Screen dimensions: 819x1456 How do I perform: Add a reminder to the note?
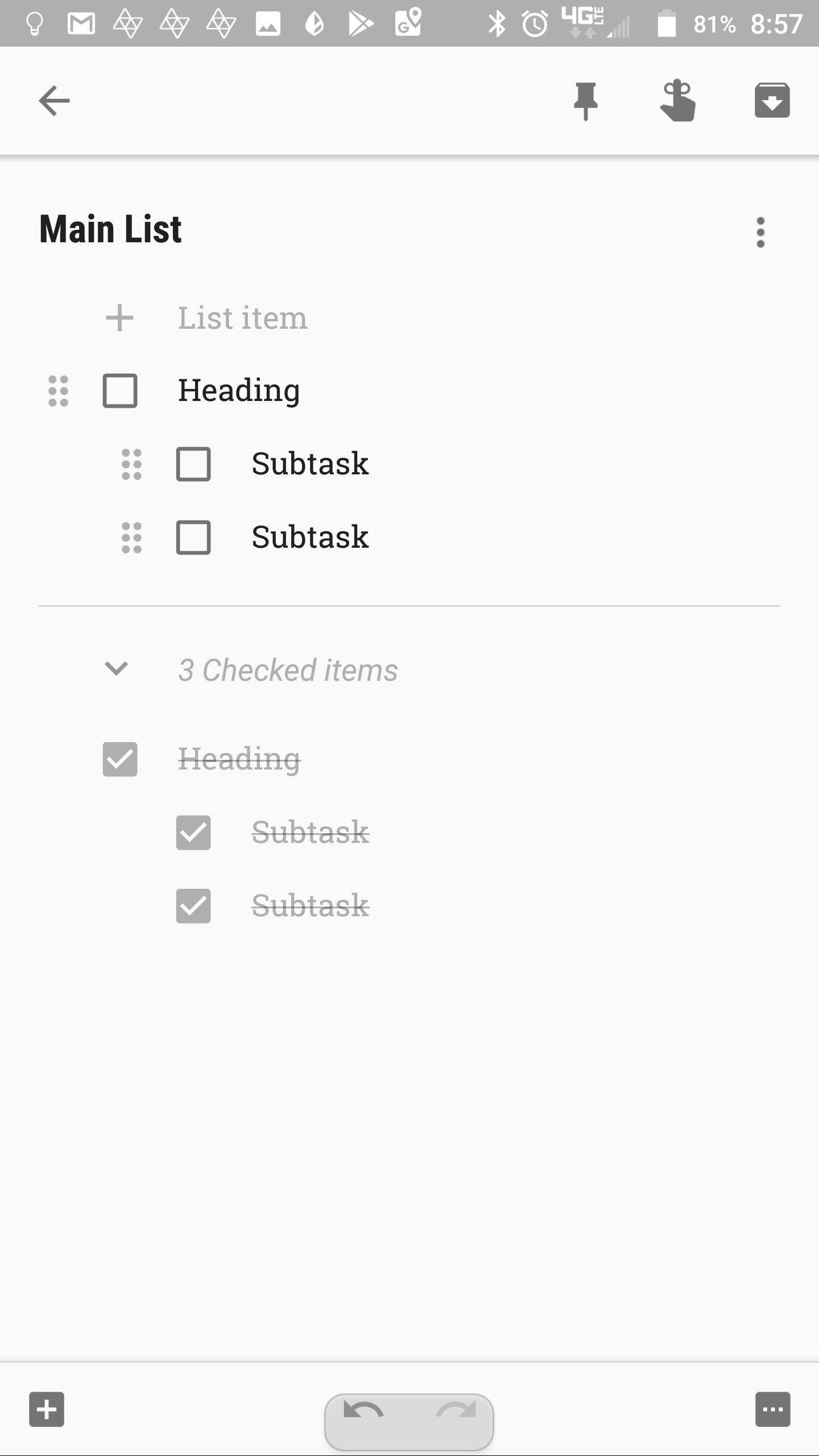(679, 101)
